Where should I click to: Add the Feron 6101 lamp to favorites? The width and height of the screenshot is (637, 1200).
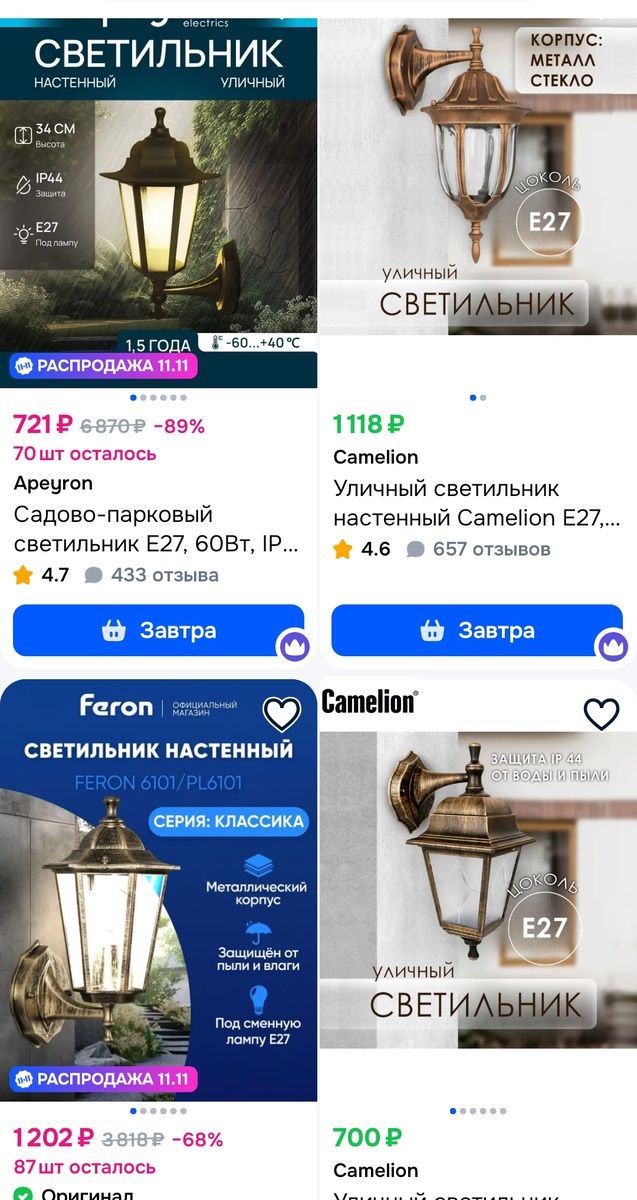[x=282, y=713]
